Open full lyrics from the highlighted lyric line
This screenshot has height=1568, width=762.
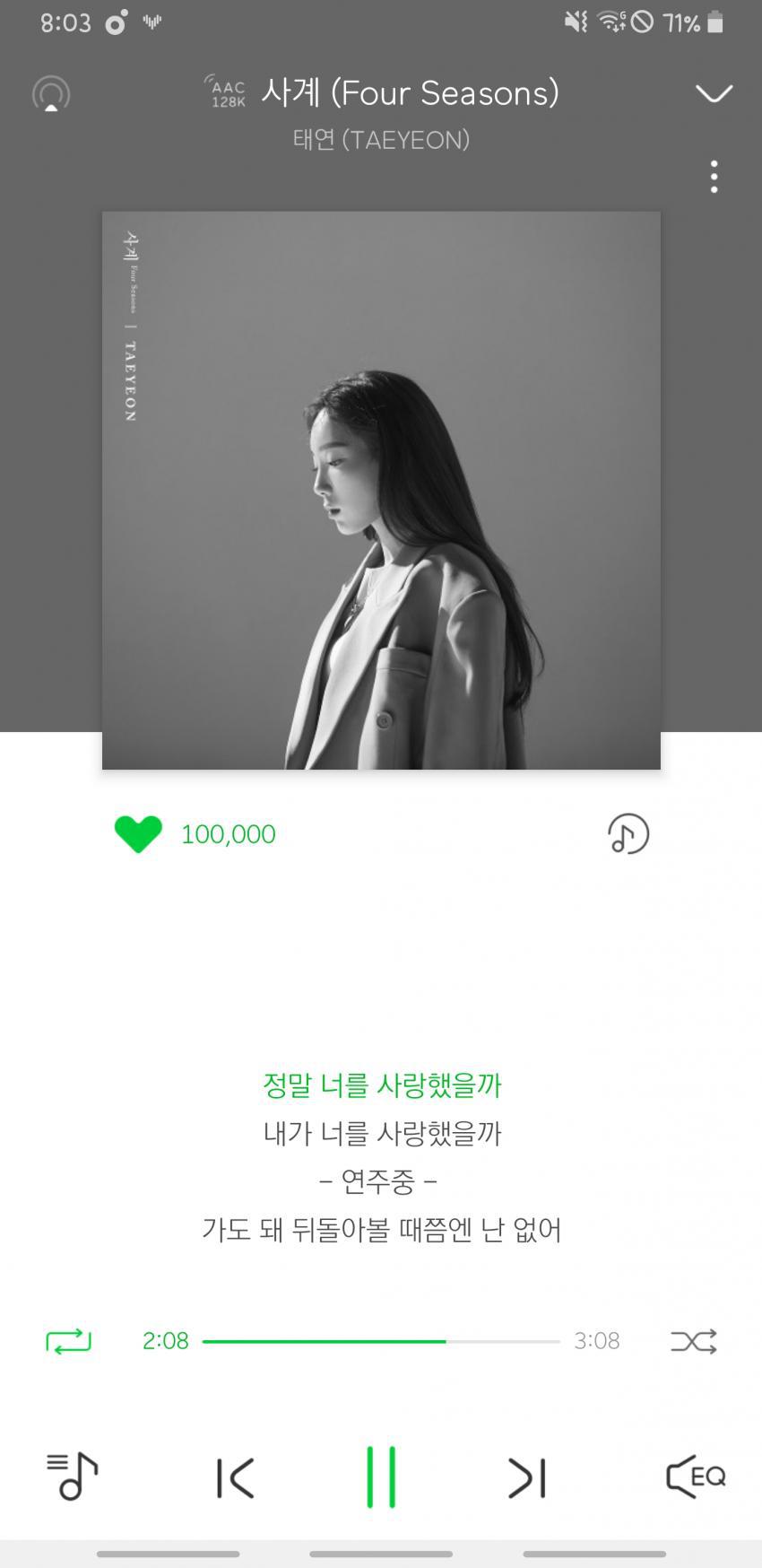click(381, 1085)
